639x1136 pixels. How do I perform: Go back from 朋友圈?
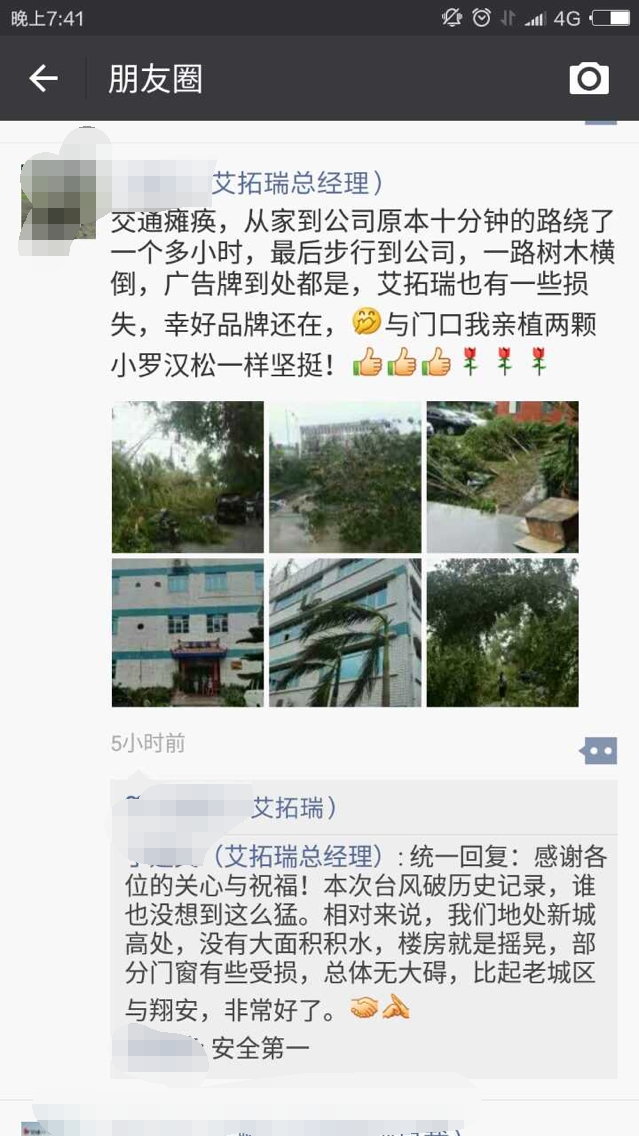43,78
